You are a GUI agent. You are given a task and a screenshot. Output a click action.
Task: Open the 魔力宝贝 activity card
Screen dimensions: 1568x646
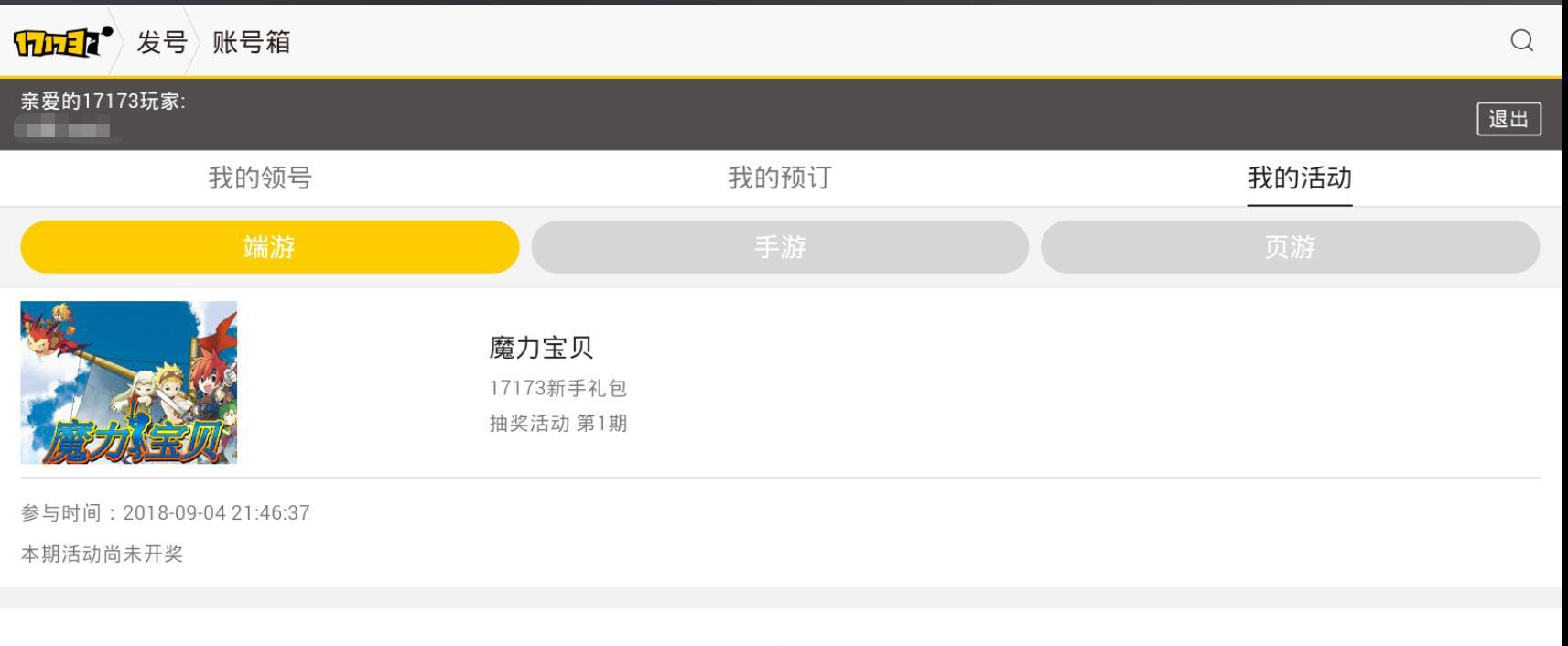pyautogui.click(x=540, y=382)
